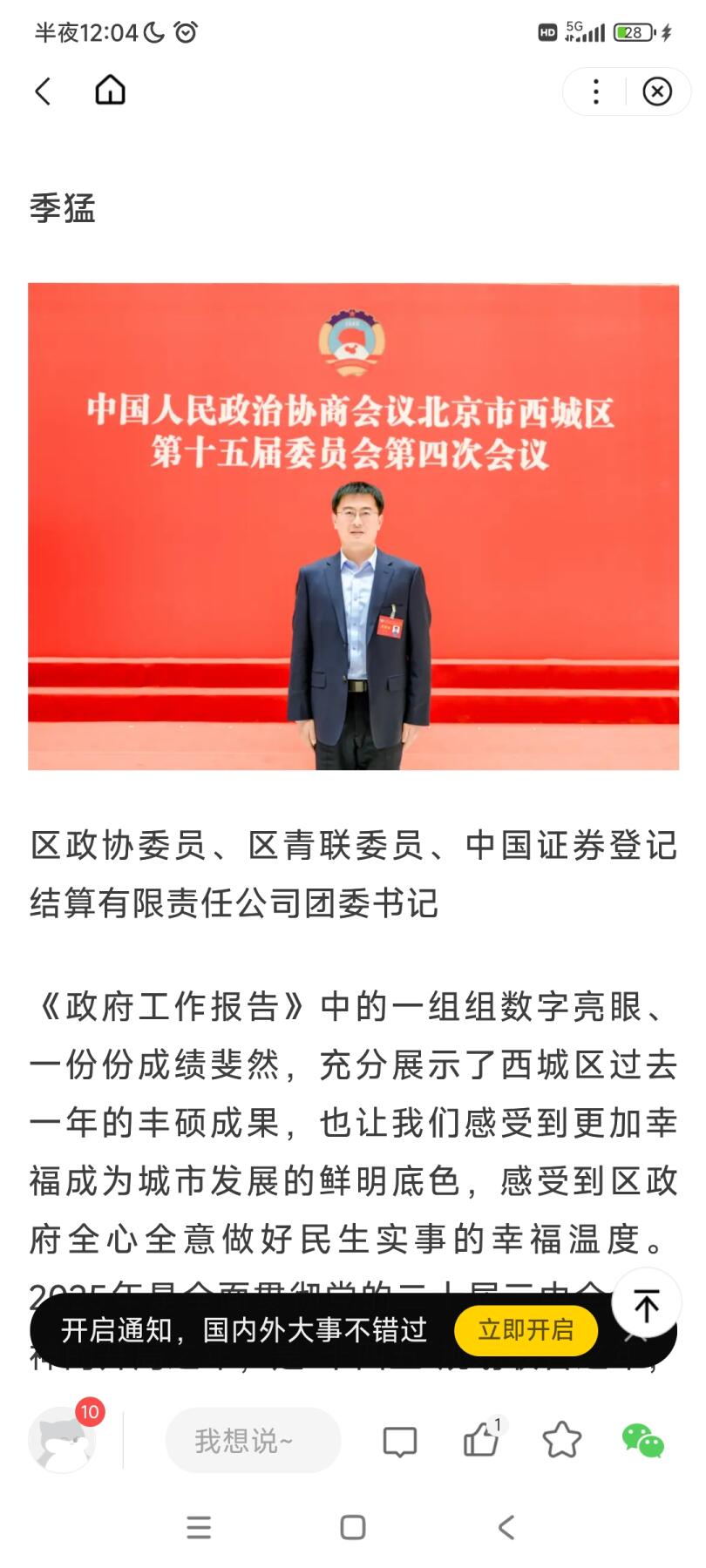This screenshot has width=706, height=1568.
Task: Open the user avatar with 10 badge
Action: 63,1440
